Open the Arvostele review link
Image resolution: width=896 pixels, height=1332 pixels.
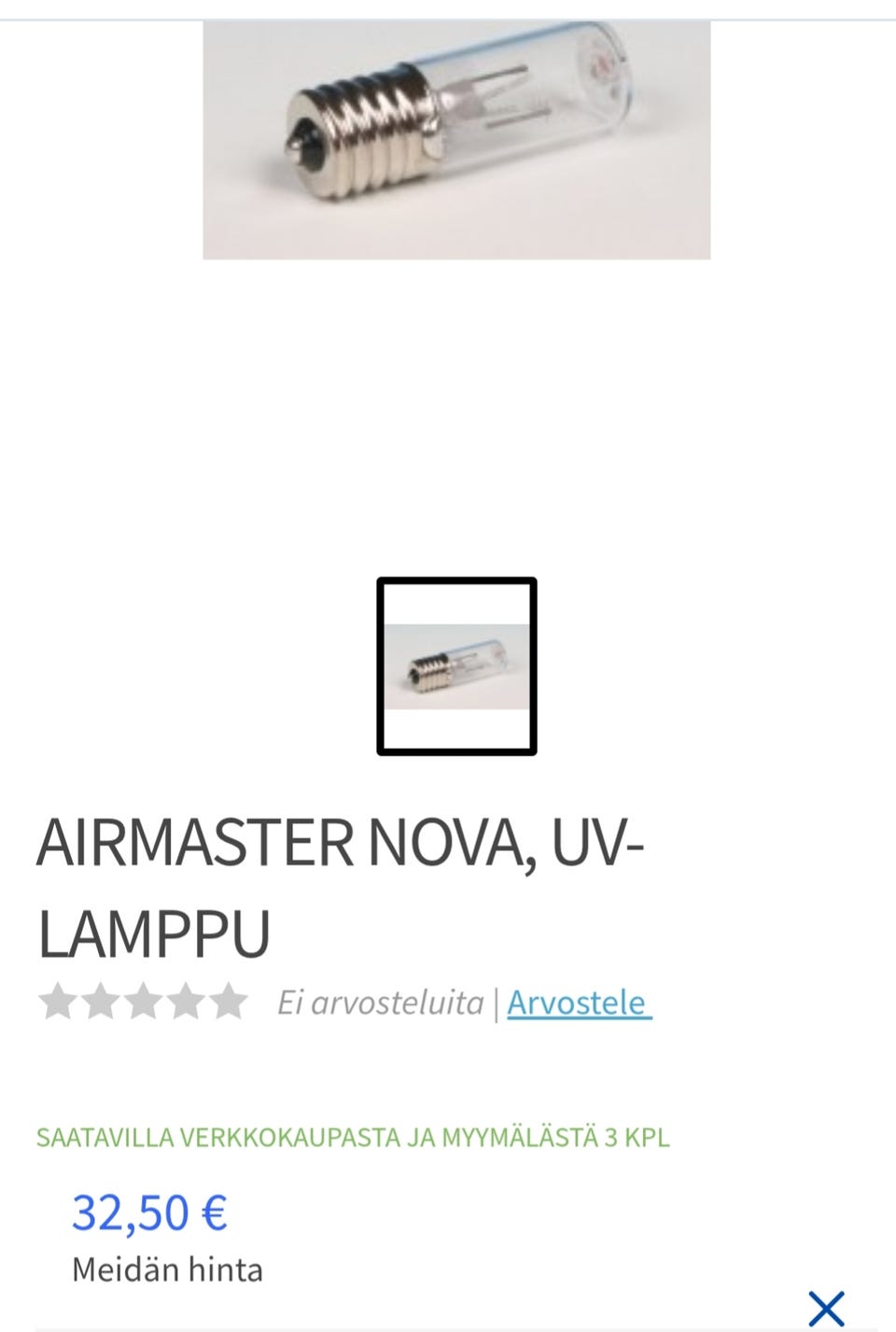[x=579, y=1003]
